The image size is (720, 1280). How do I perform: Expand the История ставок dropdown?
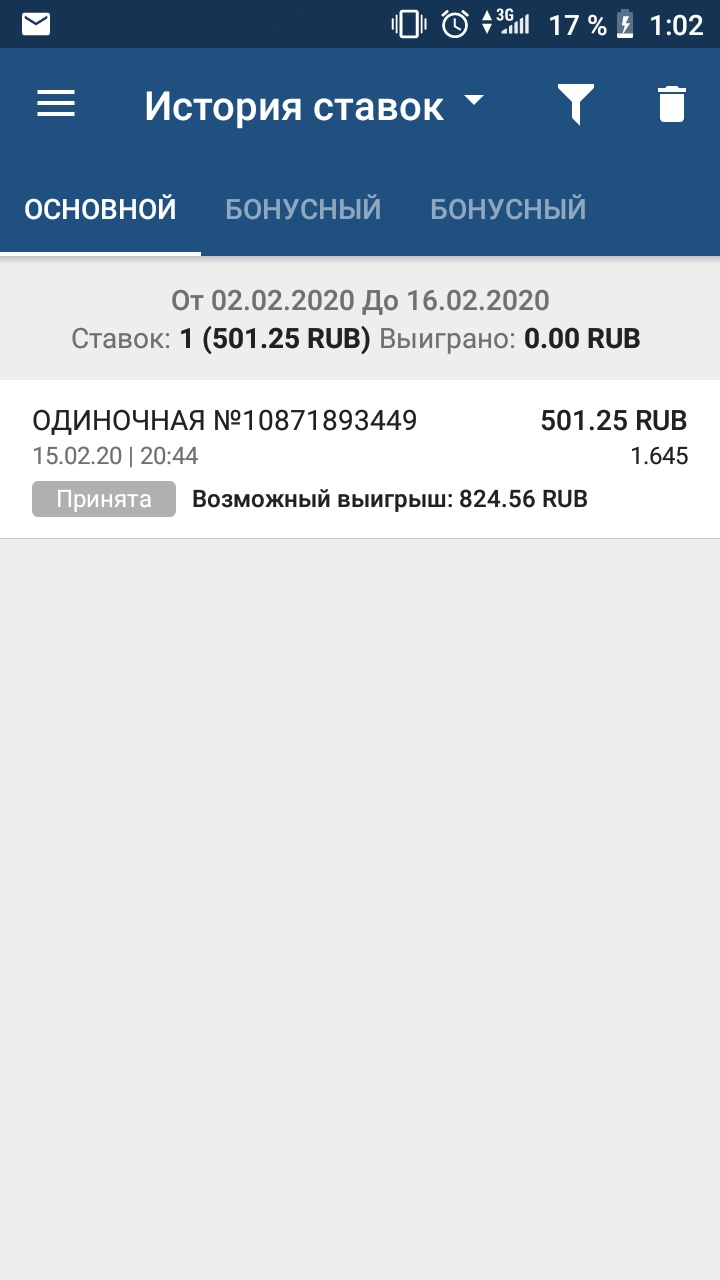pos(314,105)
